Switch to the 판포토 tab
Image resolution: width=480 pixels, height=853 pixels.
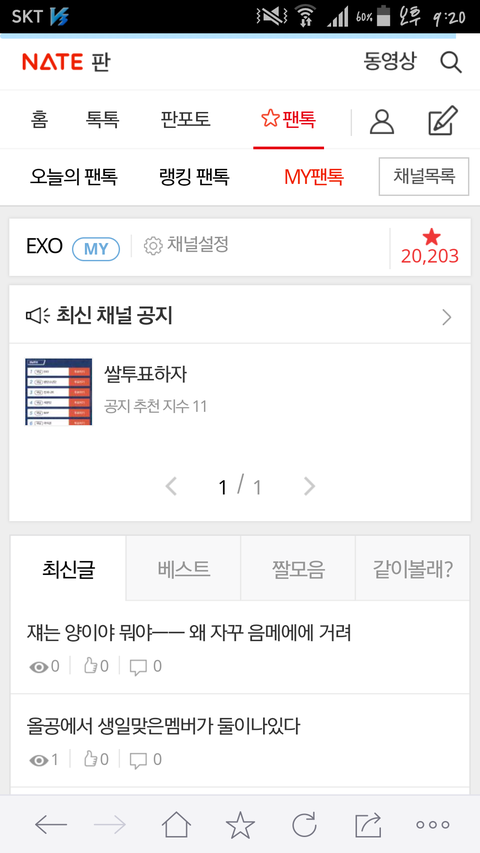tap(185, 119)
